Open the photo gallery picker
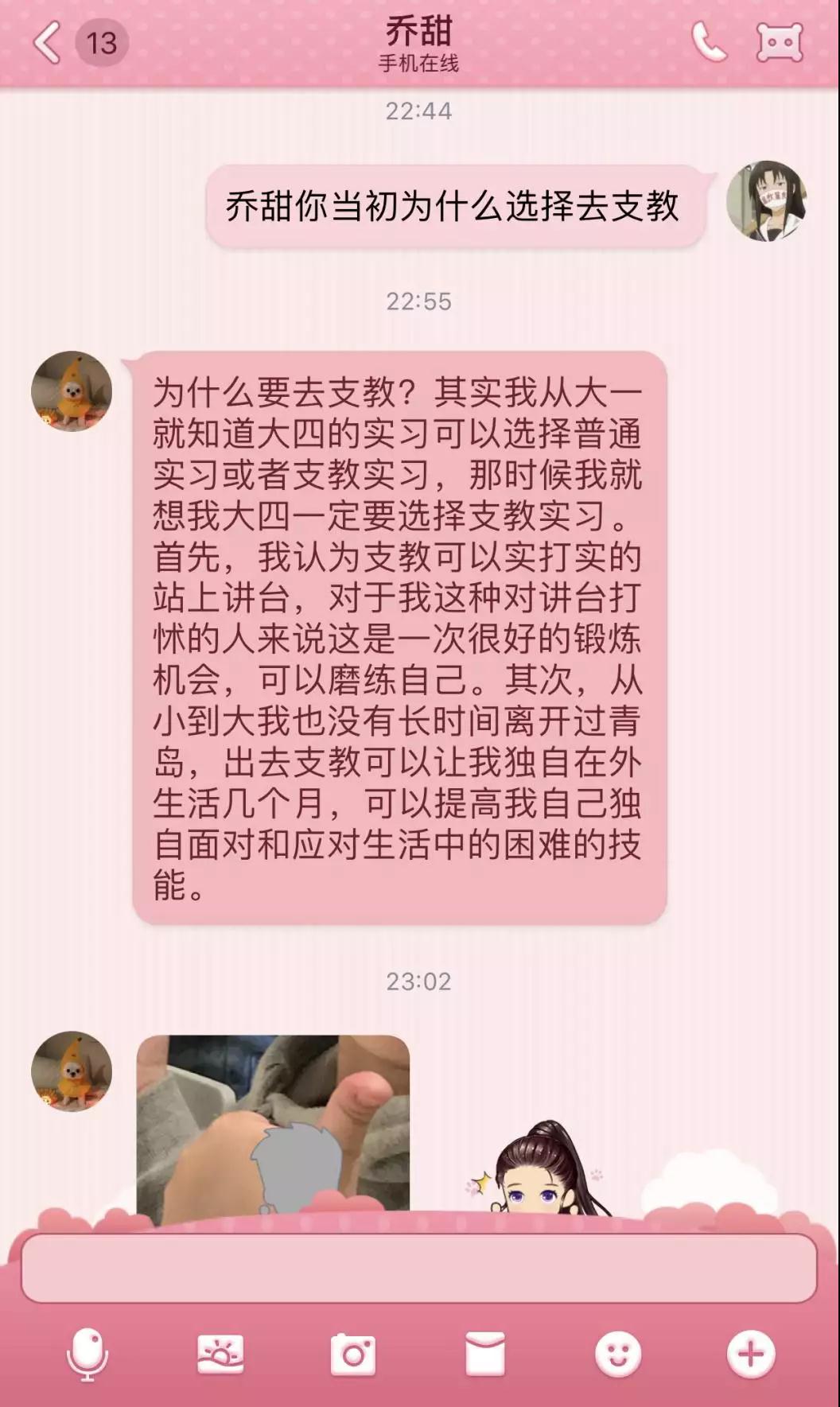 (x=220, y=1355)
